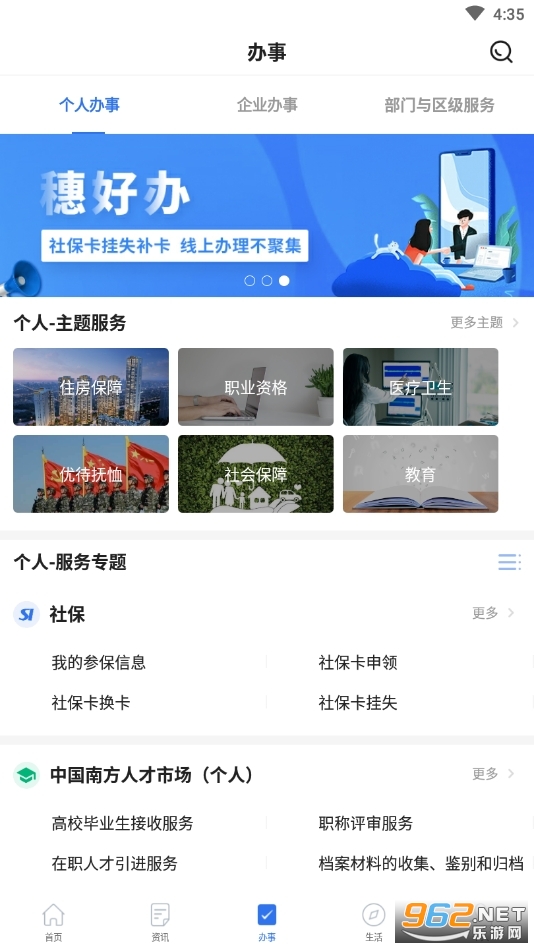Open the 优待抚恤 theme card
The width and height of the screenshot is (534, 949).
91,474
